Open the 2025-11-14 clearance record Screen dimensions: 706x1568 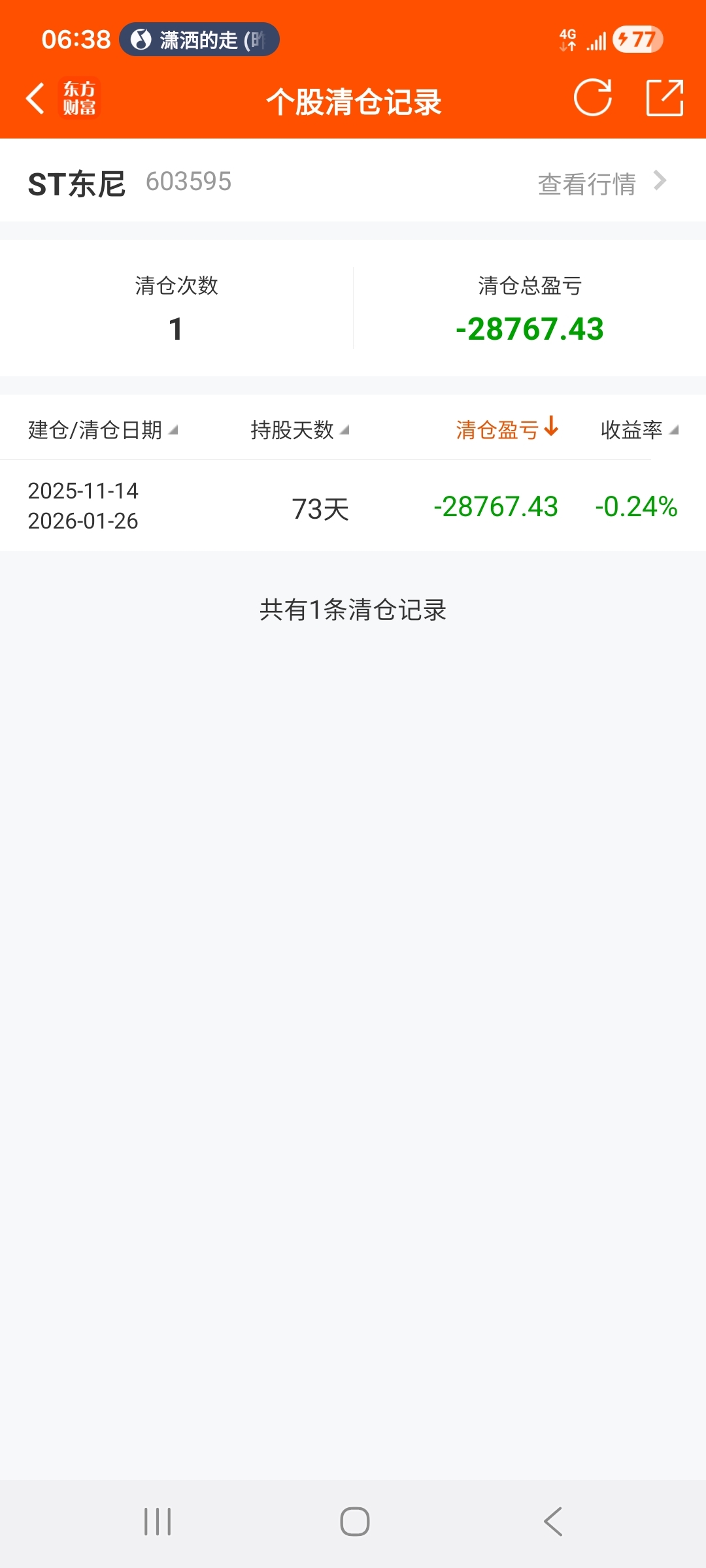pyautogui.click(x=352, y=506)
